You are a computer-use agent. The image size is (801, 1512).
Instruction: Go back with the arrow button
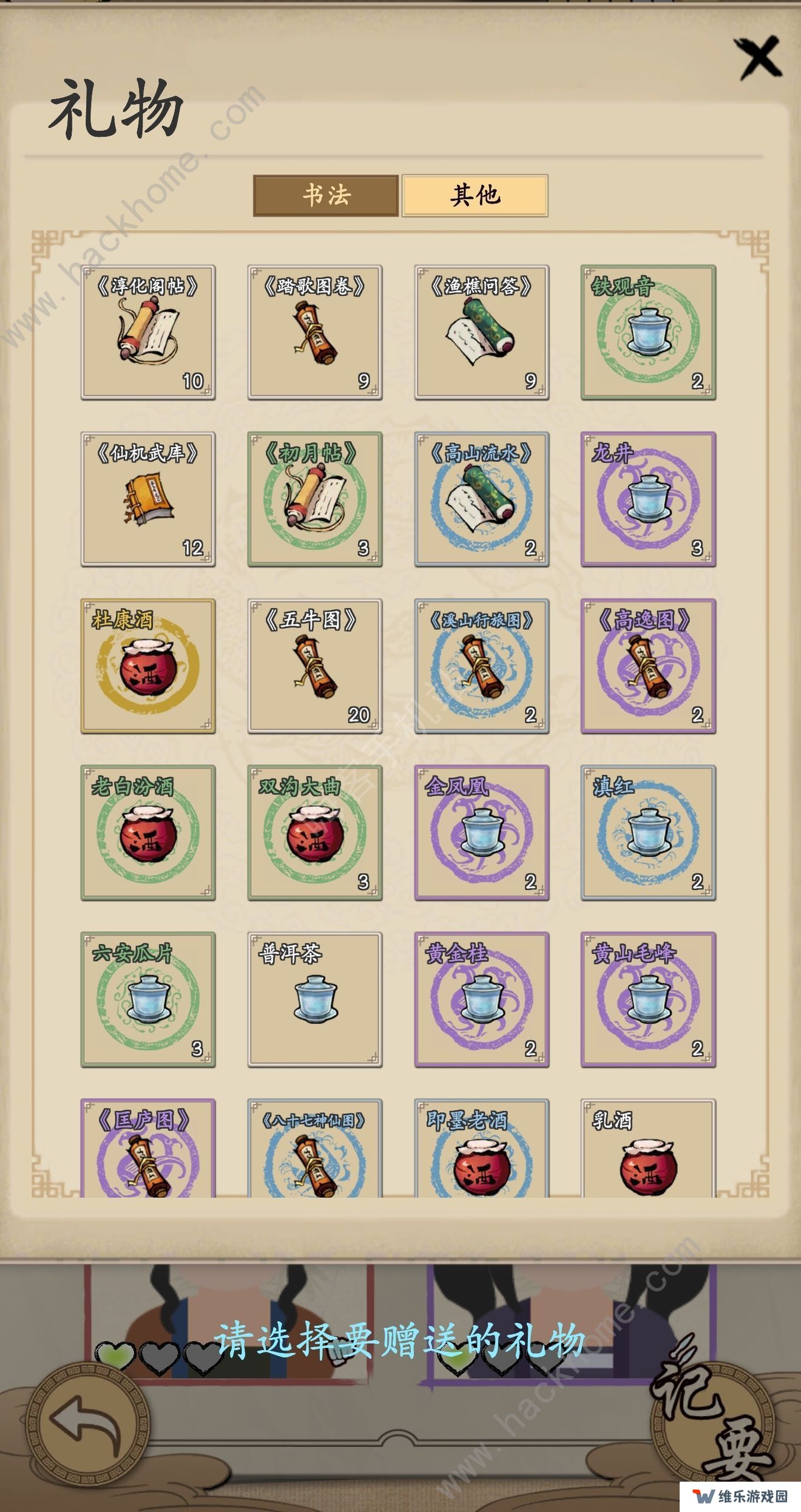[x=85, y=1421]
